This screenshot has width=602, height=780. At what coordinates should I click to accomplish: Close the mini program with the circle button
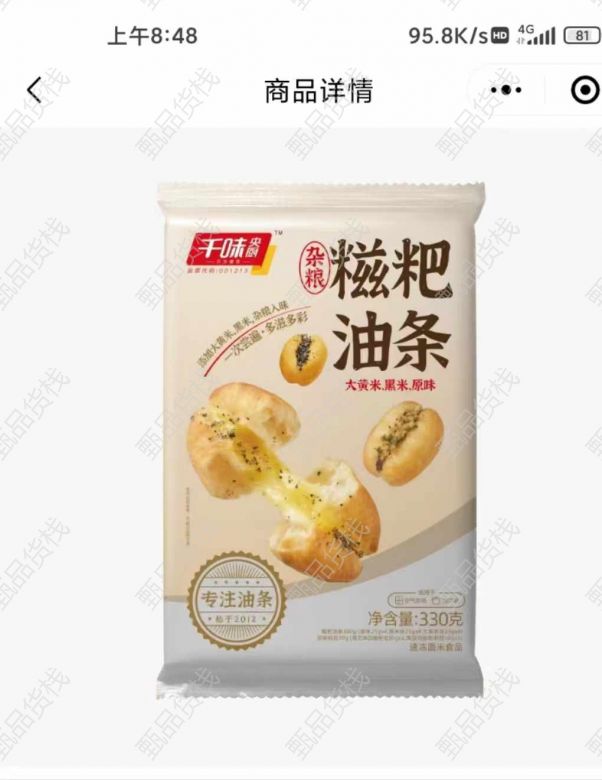584,91
